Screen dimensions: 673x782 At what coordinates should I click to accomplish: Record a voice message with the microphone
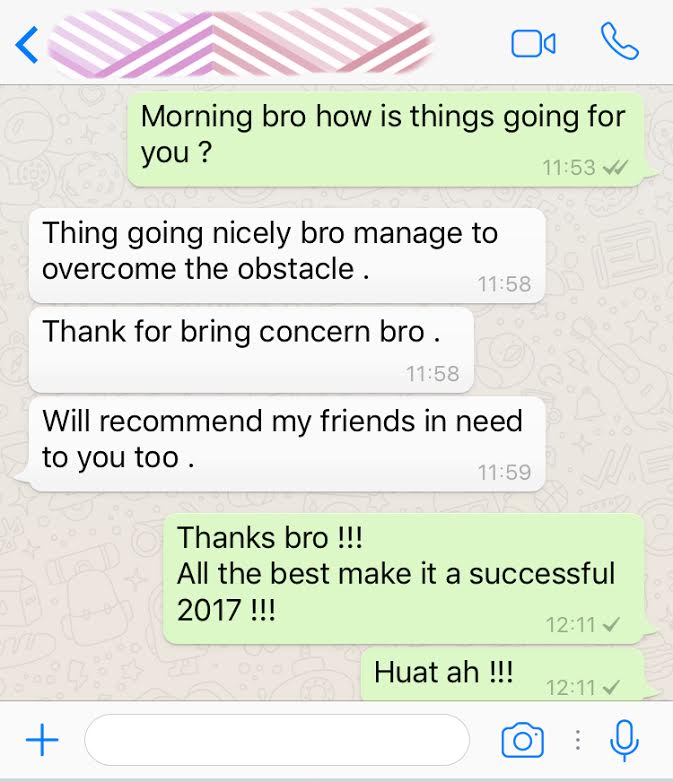pos(625,741)
